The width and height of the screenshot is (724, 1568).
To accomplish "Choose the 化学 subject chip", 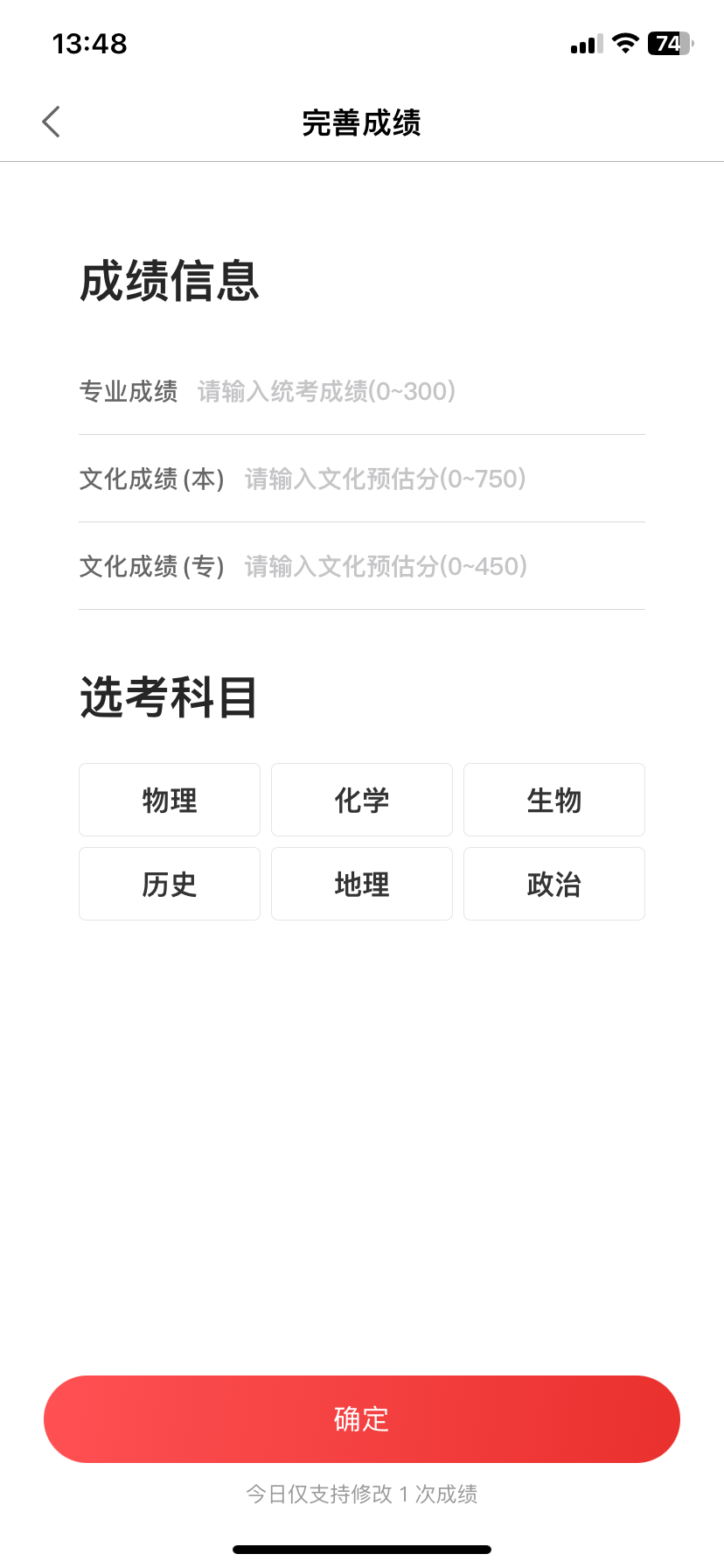I will pos(362,800).
